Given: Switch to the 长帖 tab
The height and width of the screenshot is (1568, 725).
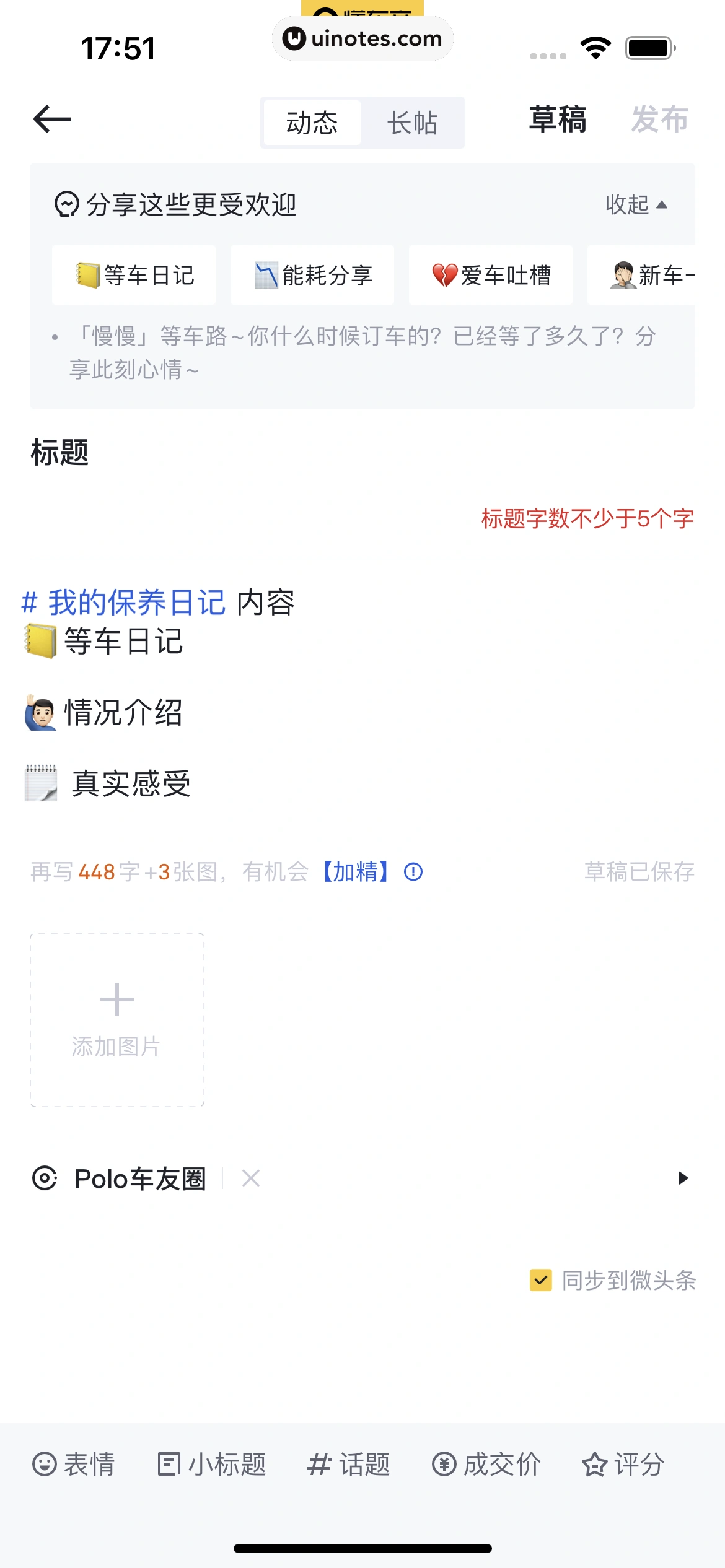Looking at the screenshot, I should [412, 123].
